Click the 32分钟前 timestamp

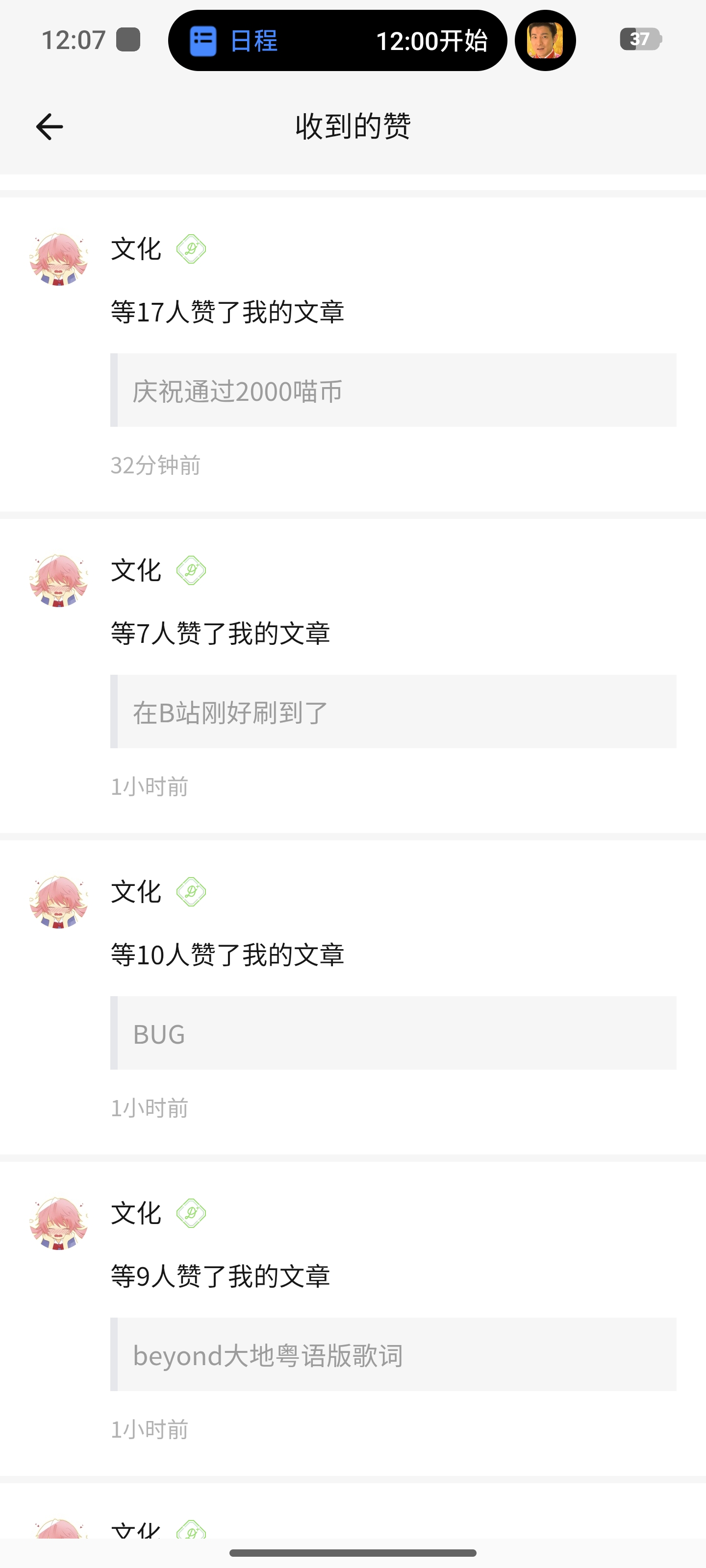(155, 465)
